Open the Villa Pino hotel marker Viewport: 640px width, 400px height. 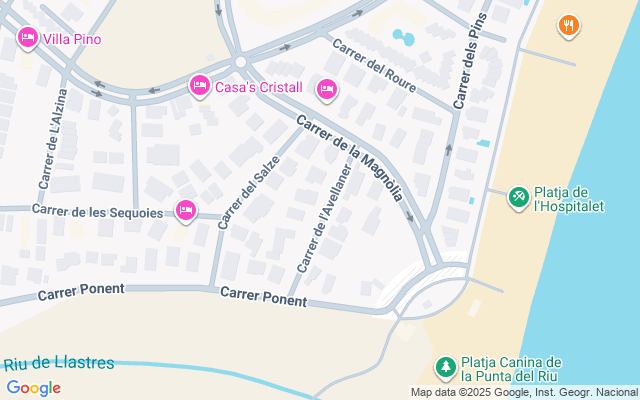tap(28, 38)
